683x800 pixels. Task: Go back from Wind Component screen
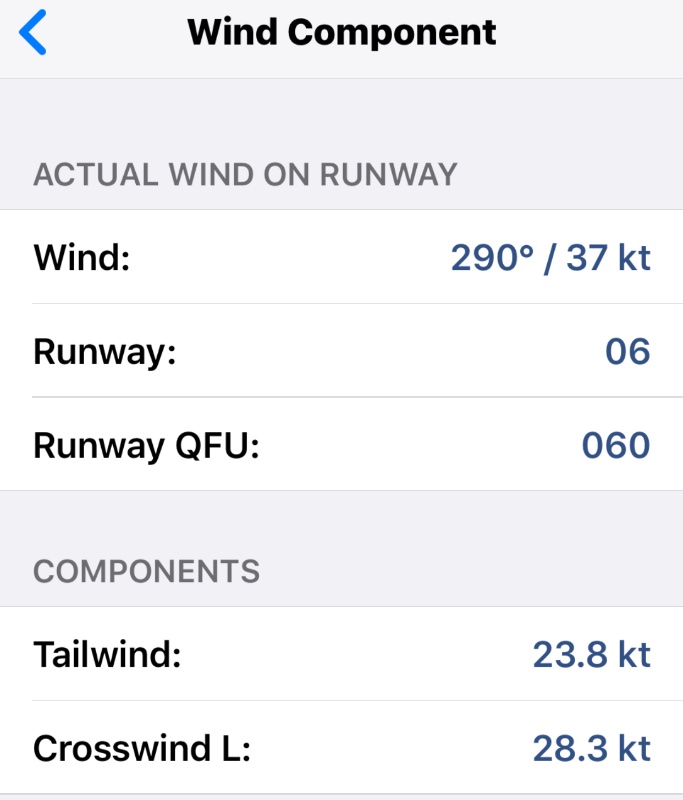coord(33,33)
